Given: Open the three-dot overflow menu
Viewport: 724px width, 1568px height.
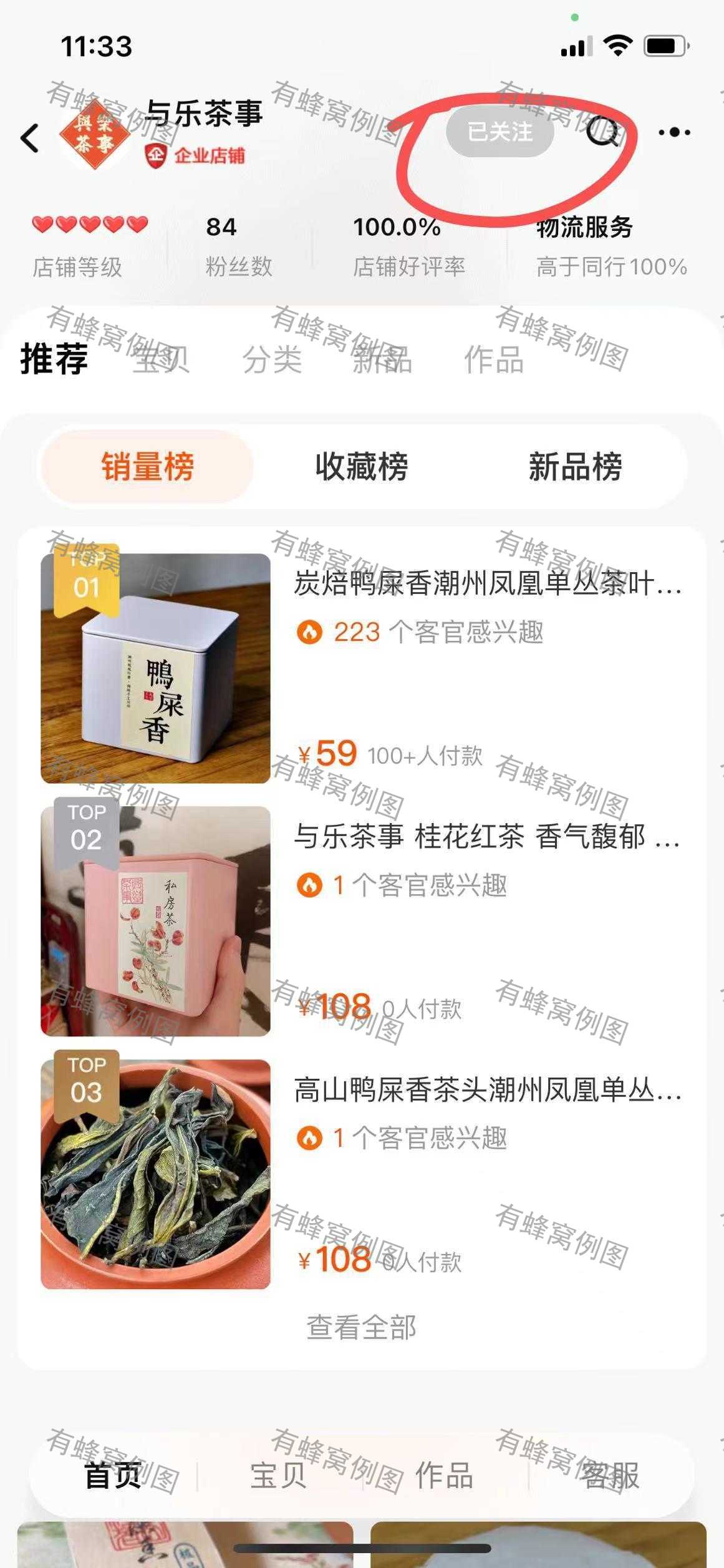Looking at the screenshot, I should (675, 132).
